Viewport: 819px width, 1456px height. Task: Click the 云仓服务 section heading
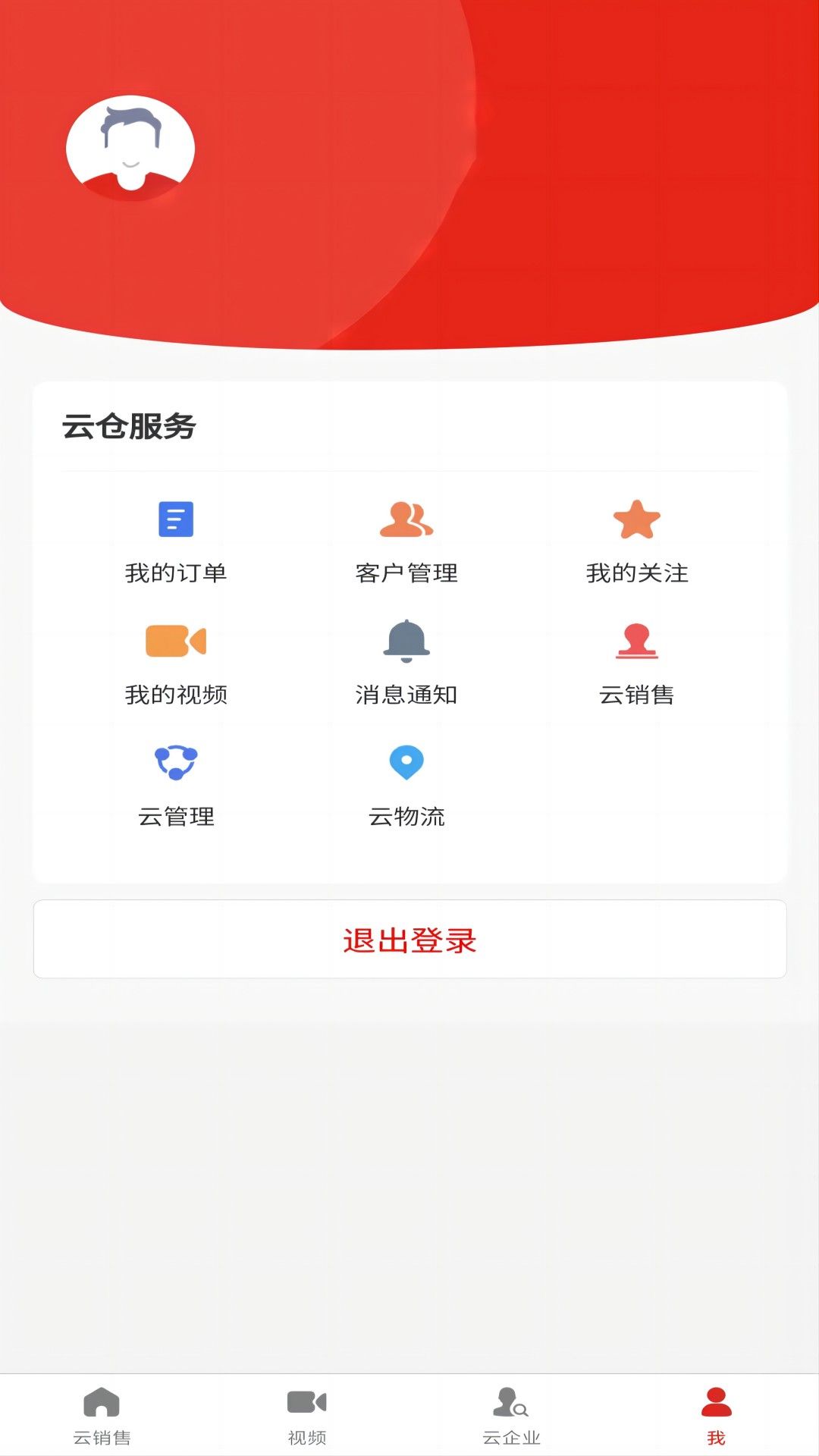[x=127, y=426]
